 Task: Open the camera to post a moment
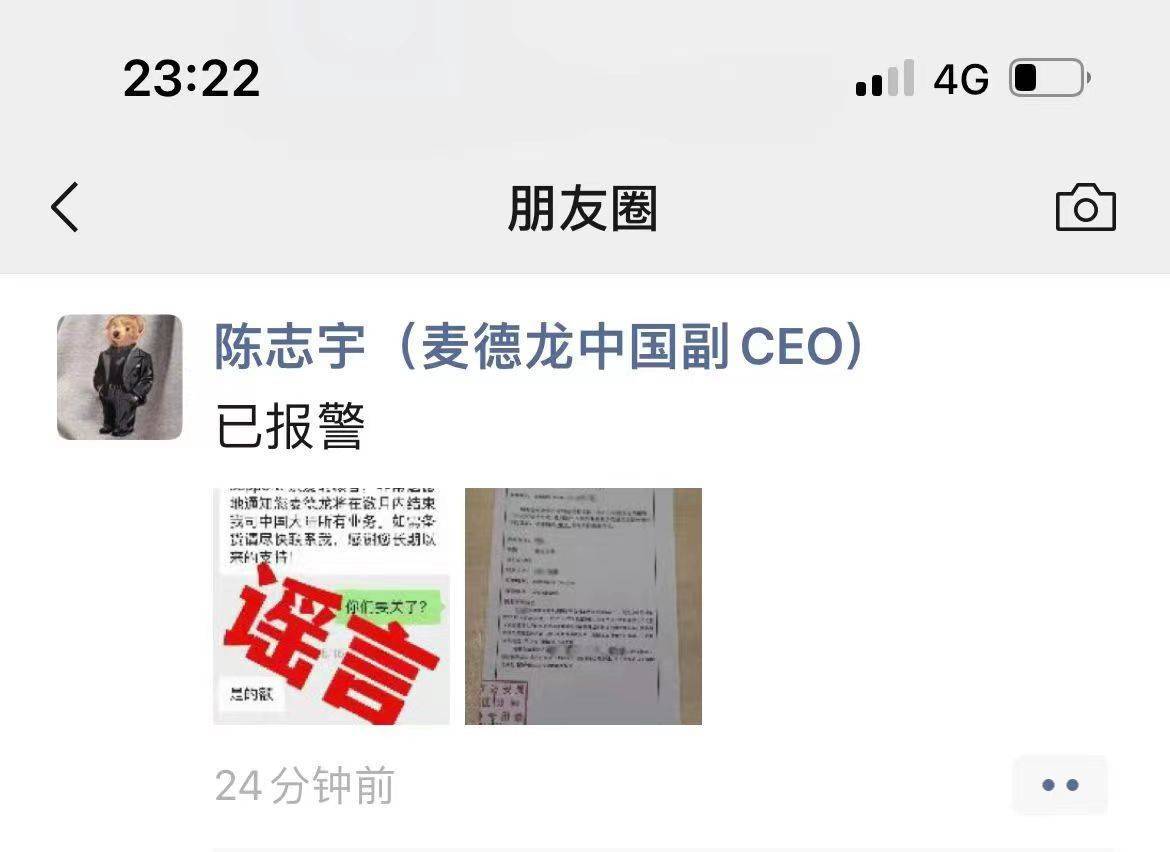point(1085,208)
